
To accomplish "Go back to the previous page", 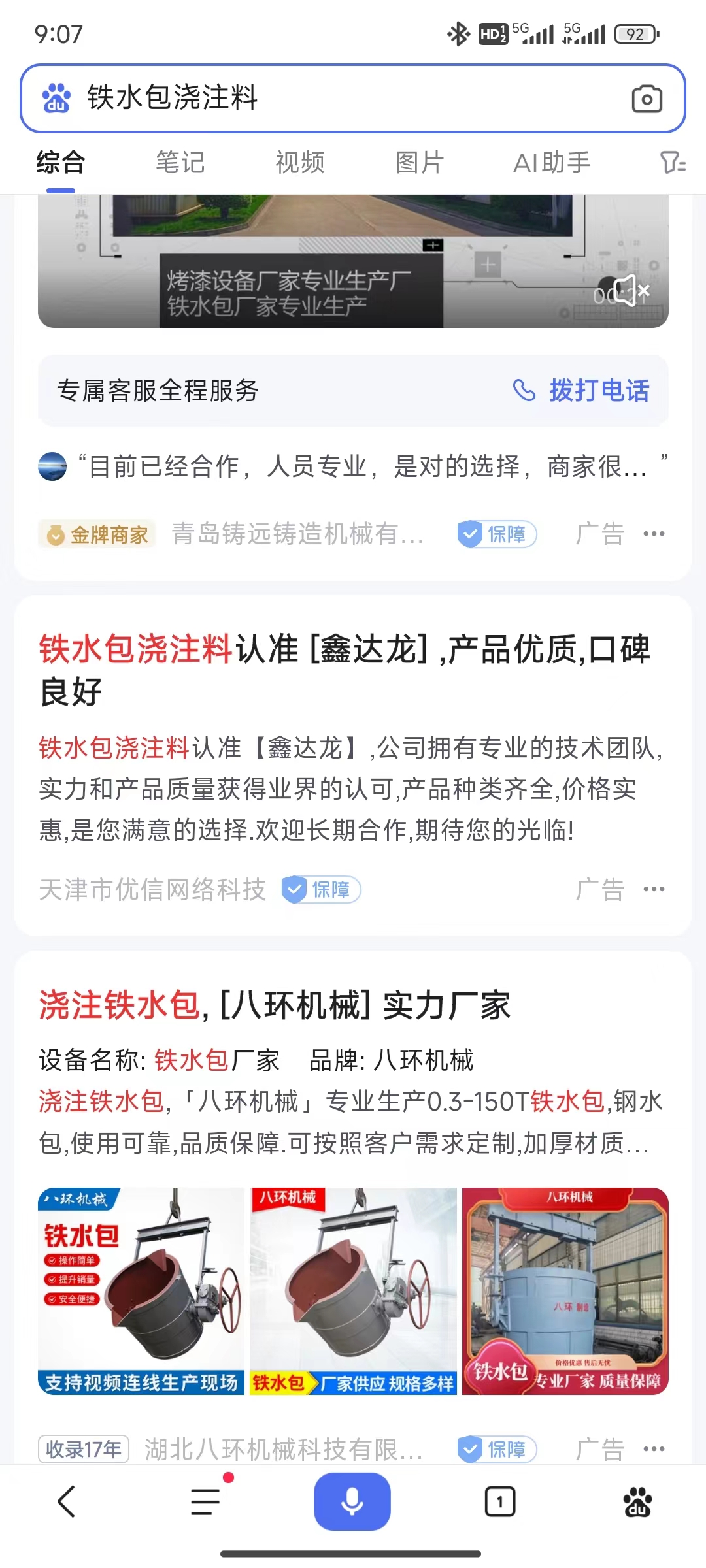I will pos(67,1501).
